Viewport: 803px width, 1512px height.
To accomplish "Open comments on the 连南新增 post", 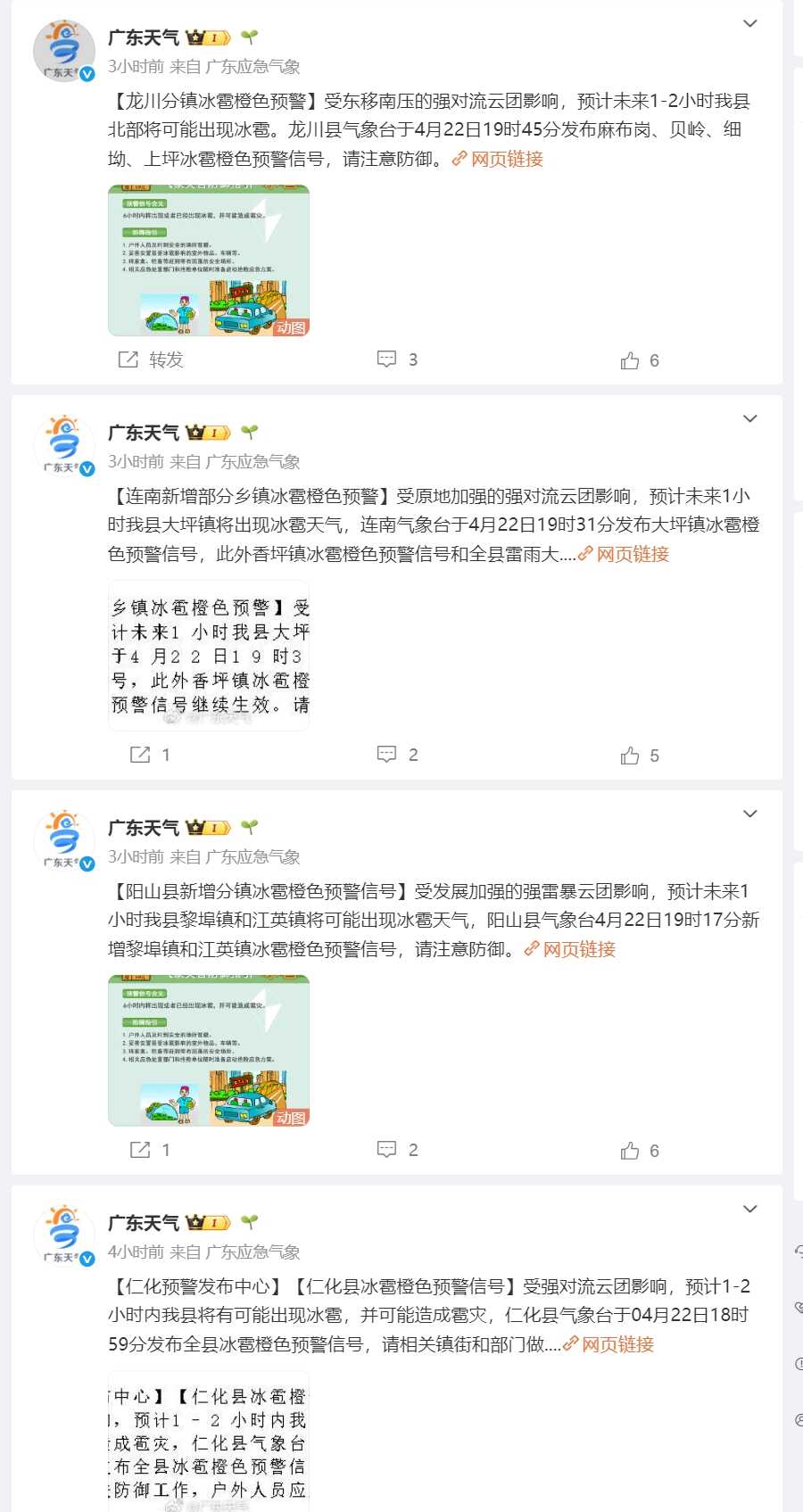I will click(x=396, y=755).
